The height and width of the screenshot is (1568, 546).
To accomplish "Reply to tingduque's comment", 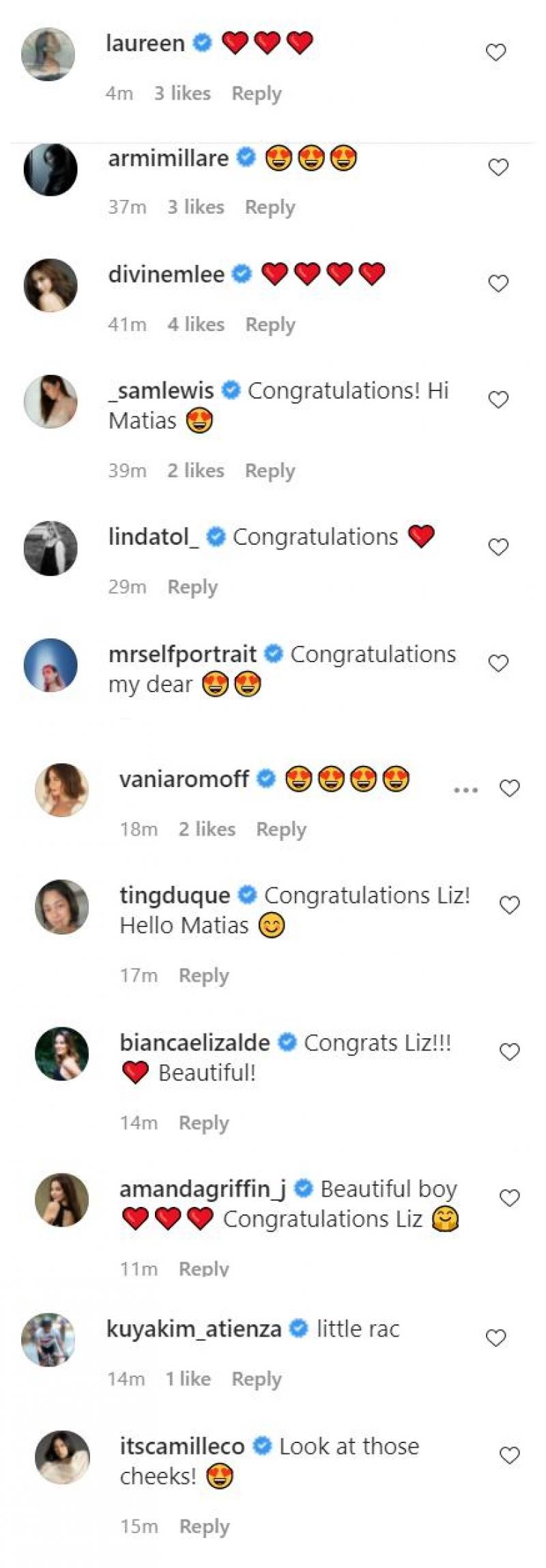I will point(203,976).
